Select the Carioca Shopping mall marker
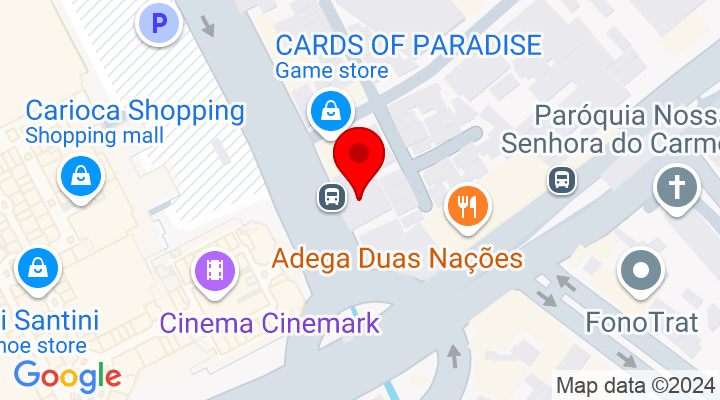Image resolution: width=720 pixels, height=400 pixels. pyautogui.click(x=82, y=178)
